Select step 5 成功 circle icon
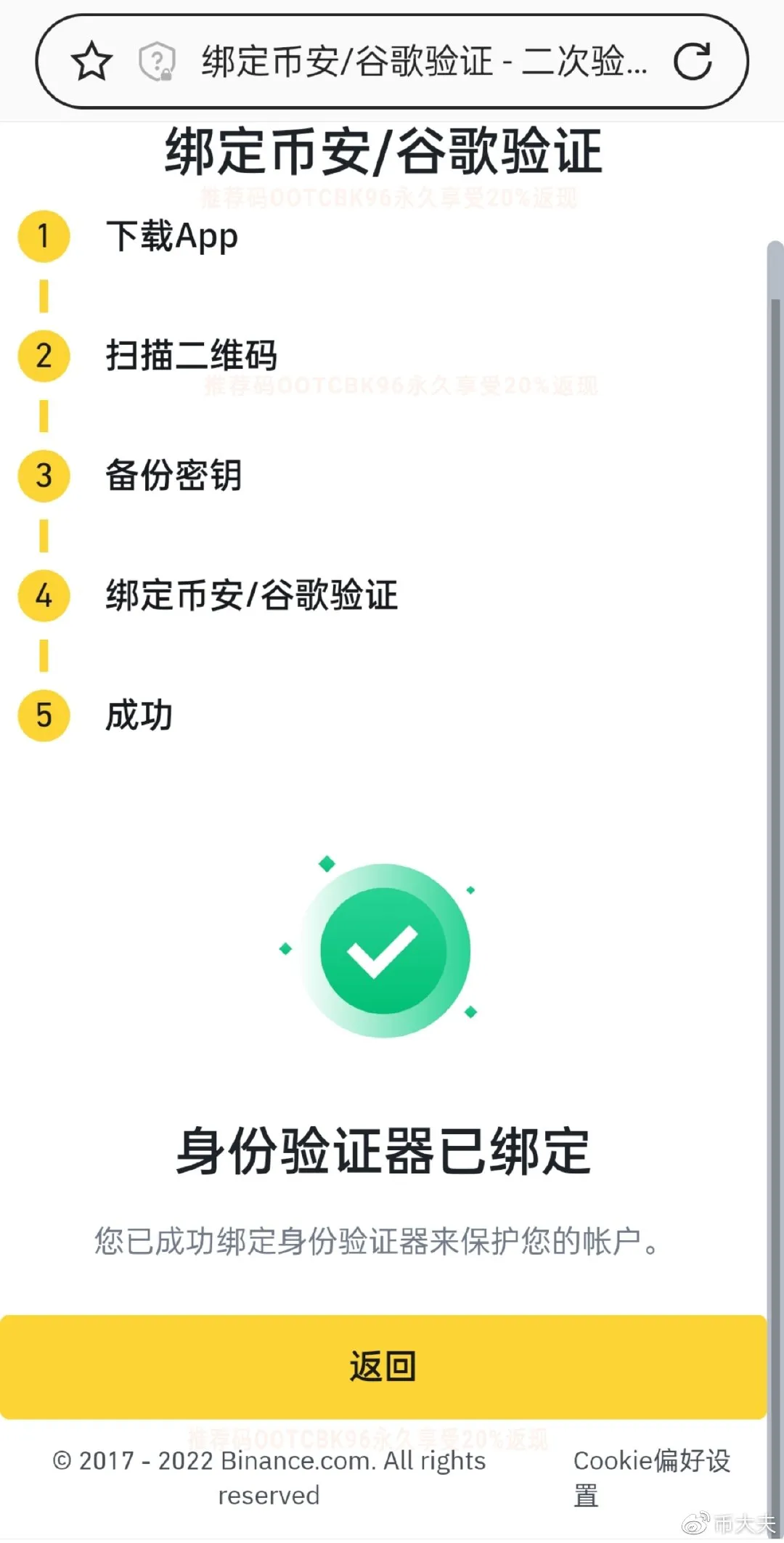784x1543 pixels. pyautogui.click(x=44, y=715)
